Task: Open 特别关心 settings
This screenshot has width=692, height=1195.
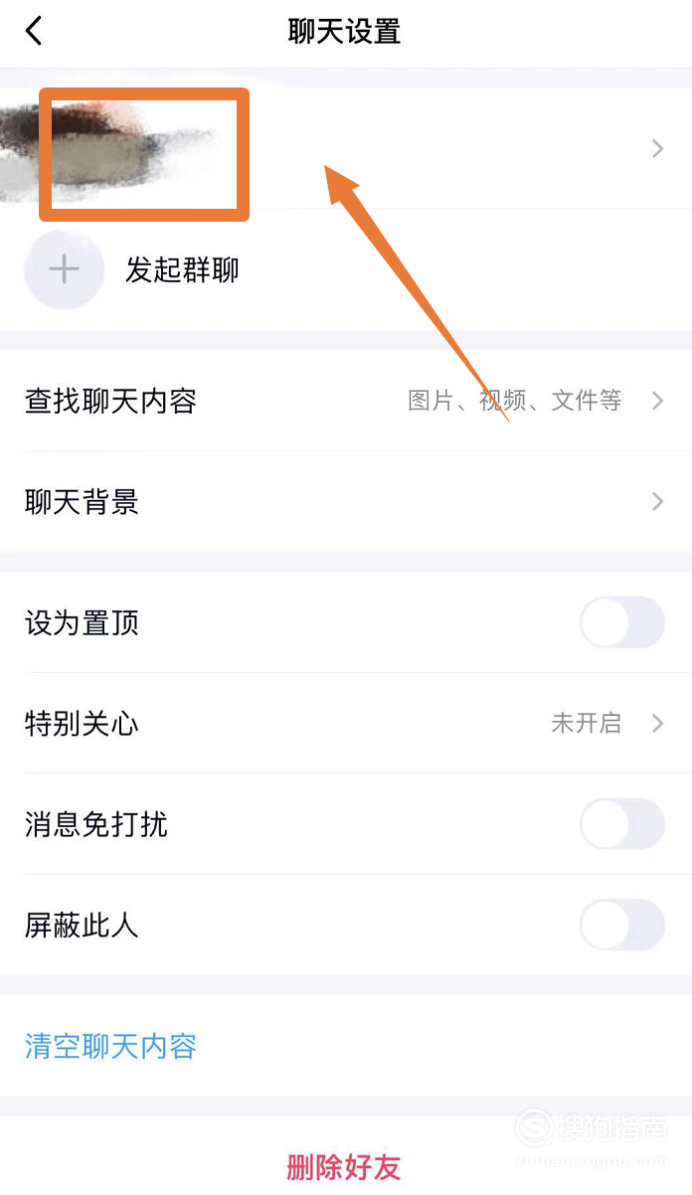Action: tap(346, 723)
